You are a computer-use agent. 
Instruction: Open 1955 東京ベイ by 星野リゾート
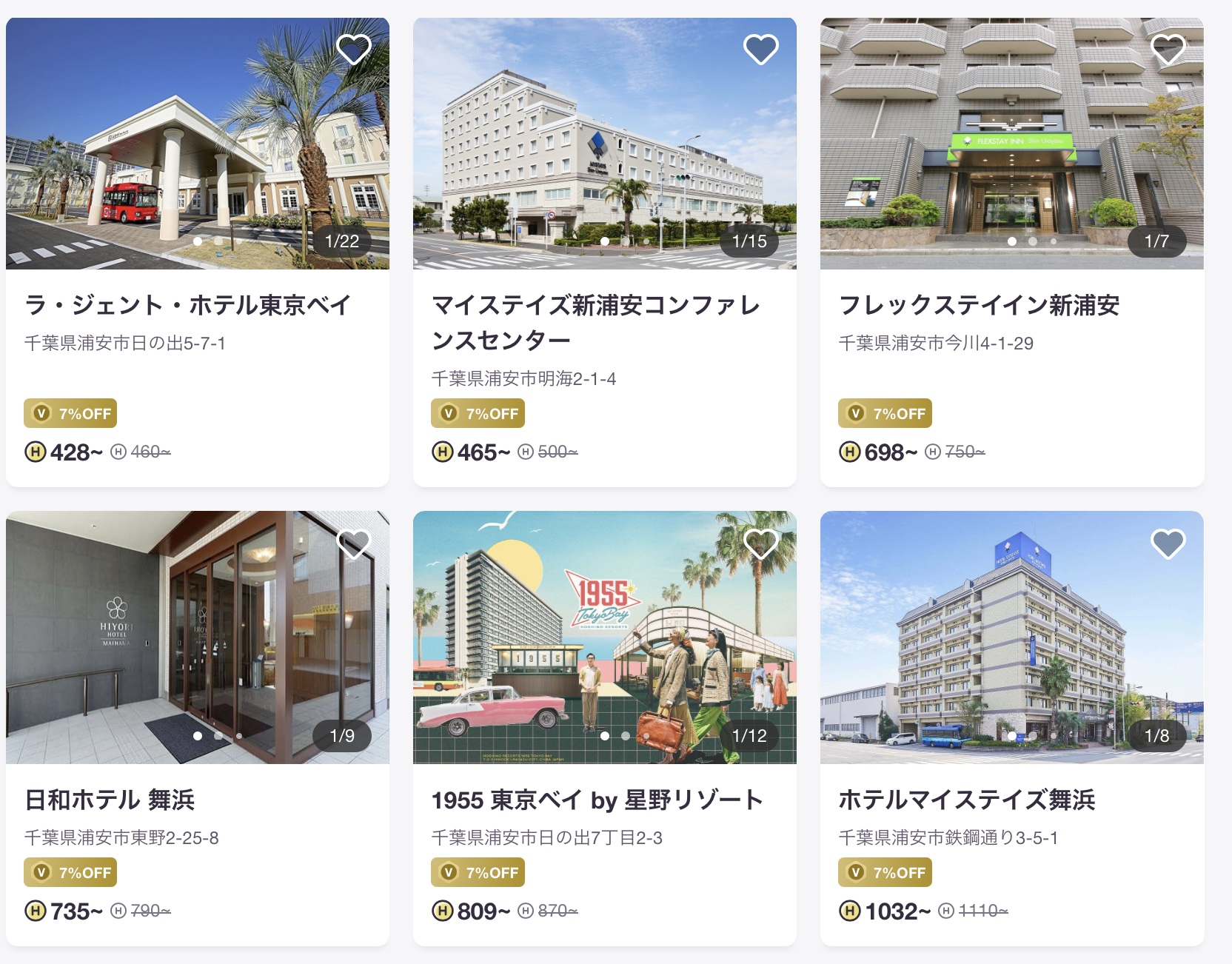pyautogui.click(x=597, y=800)
